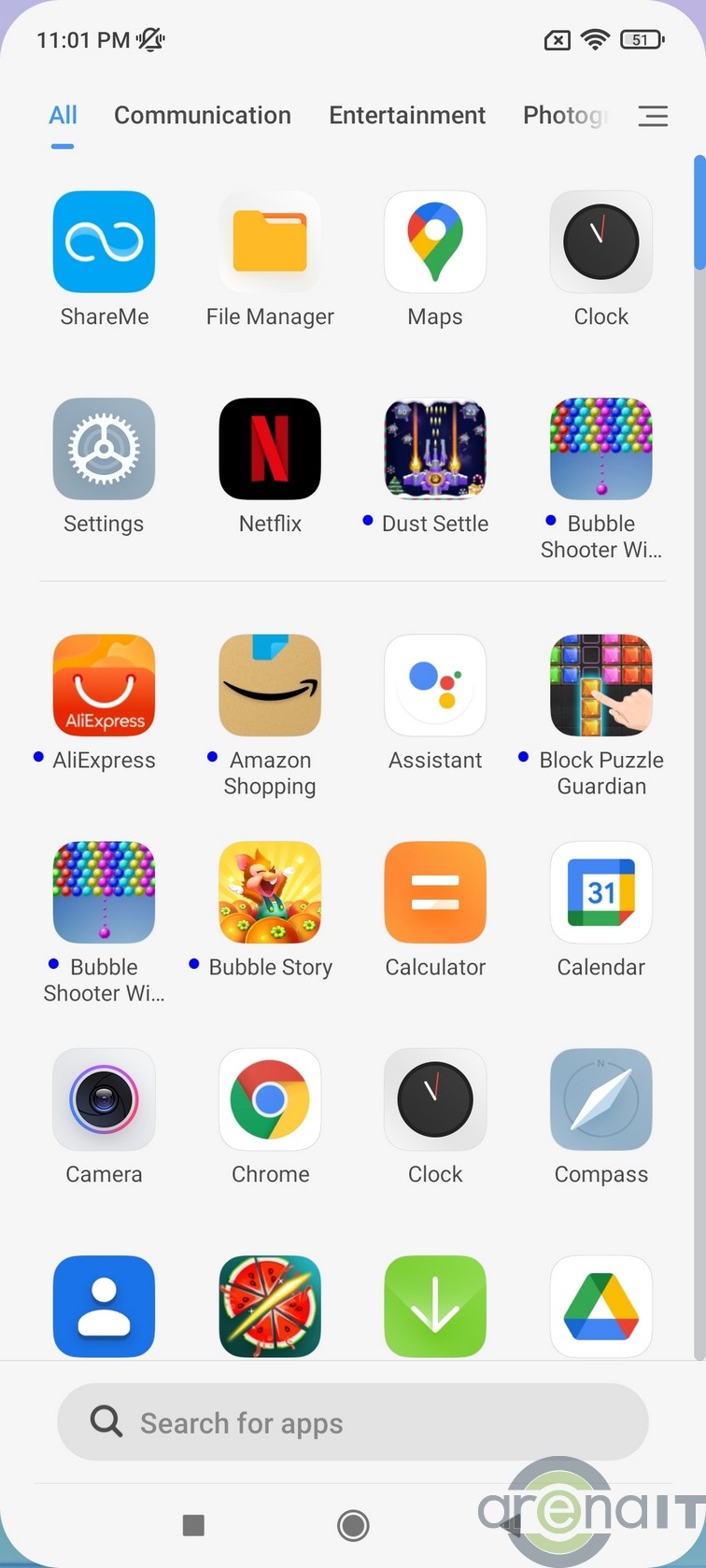
Task: Launch the Camera
Action: (104, 1099)
